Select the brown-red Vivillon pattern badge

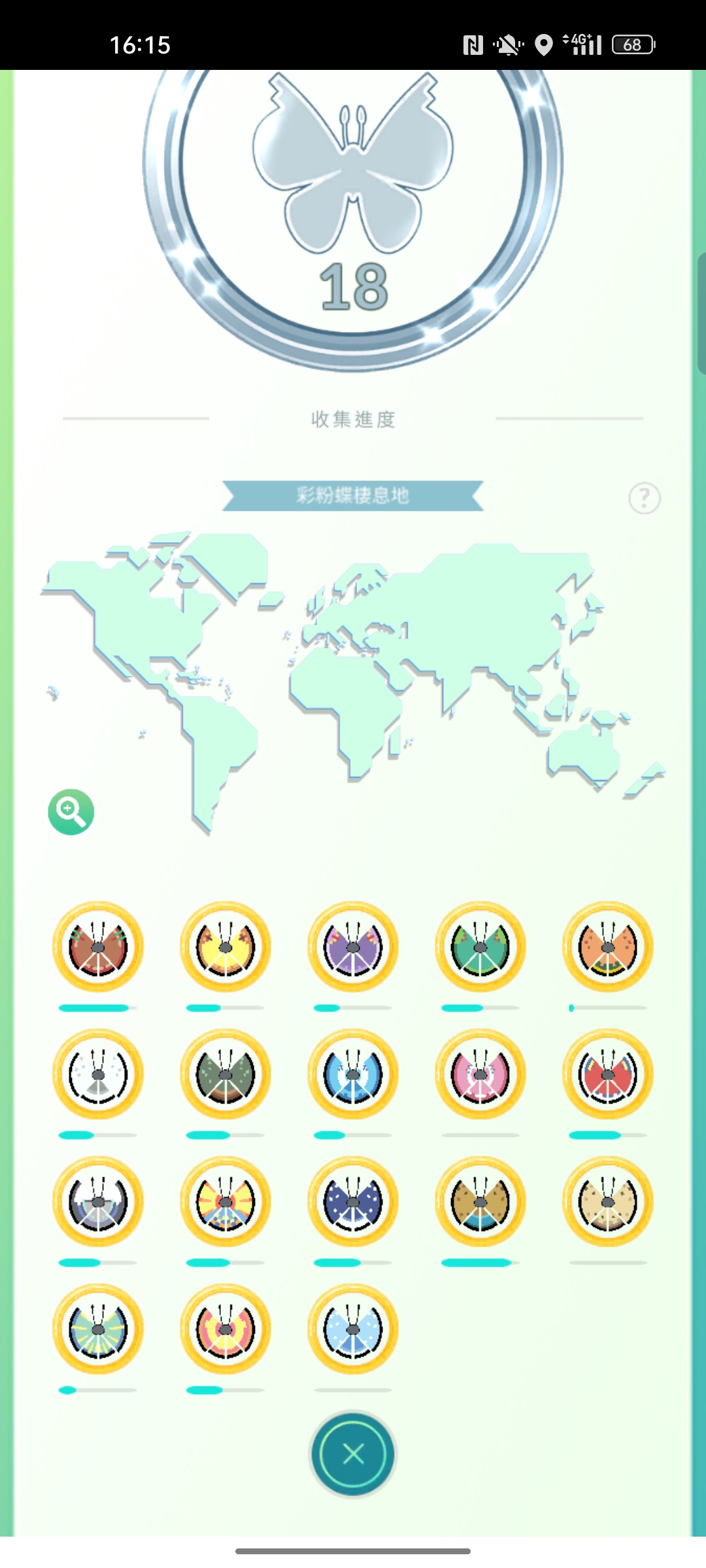click(x=98, y=947)
